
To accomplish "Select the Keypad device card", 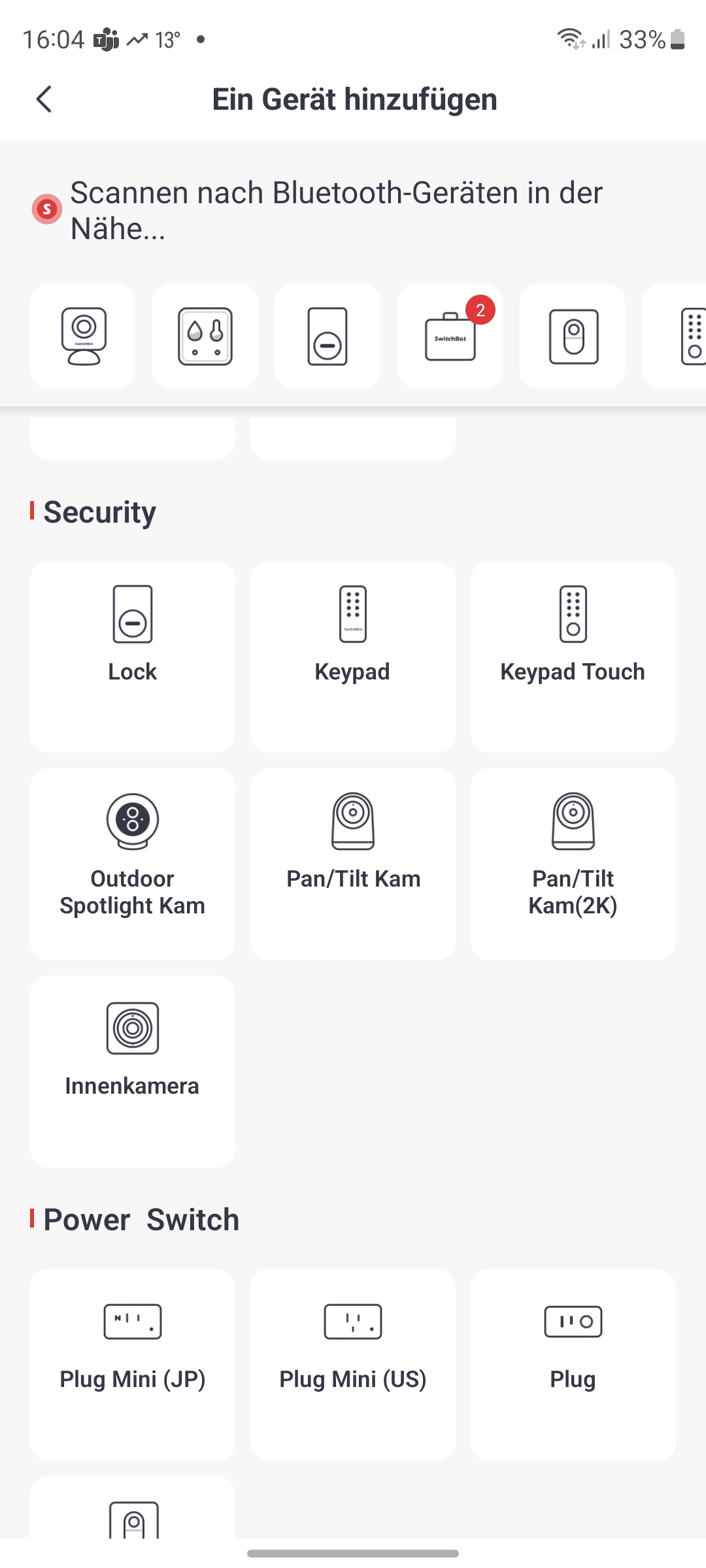I will point(353,656).
